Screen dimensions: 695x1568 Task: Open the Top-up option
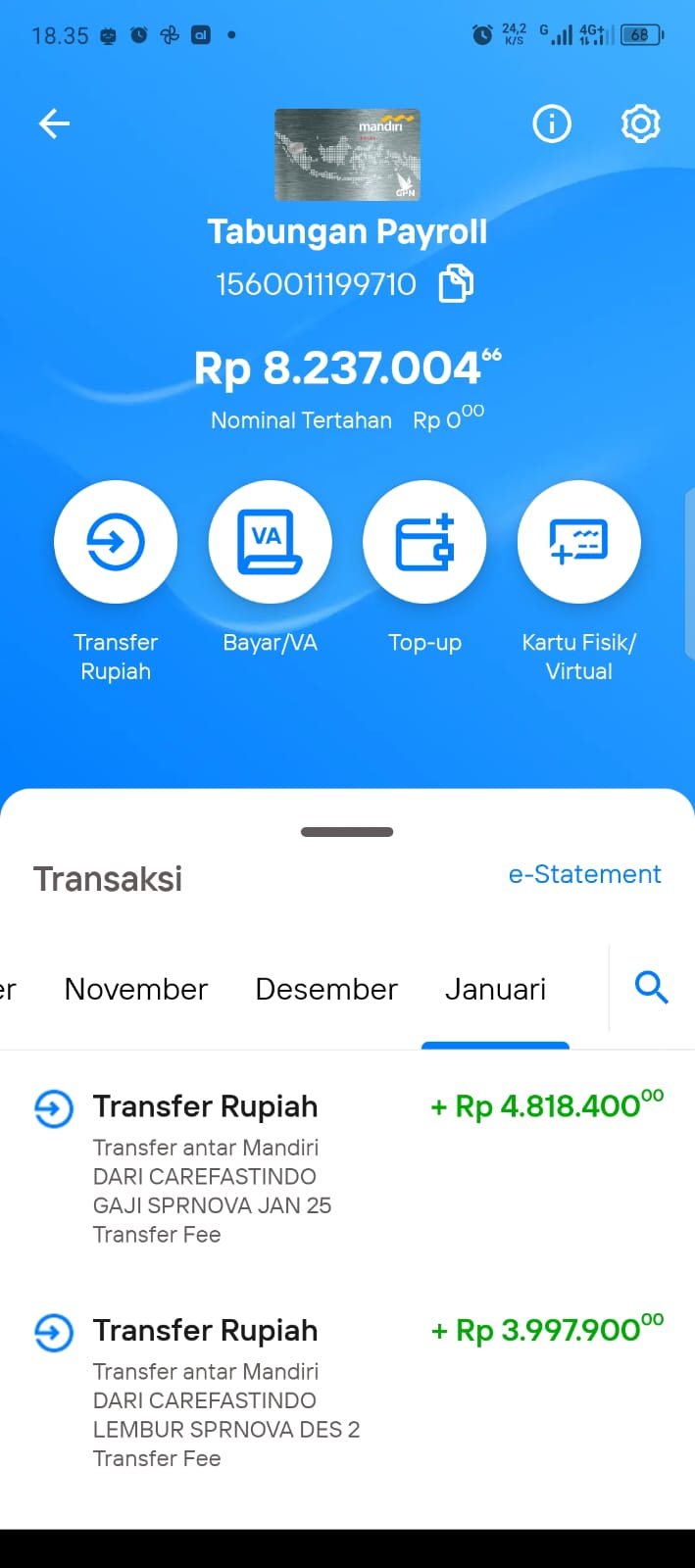click(x=424, y=542)
